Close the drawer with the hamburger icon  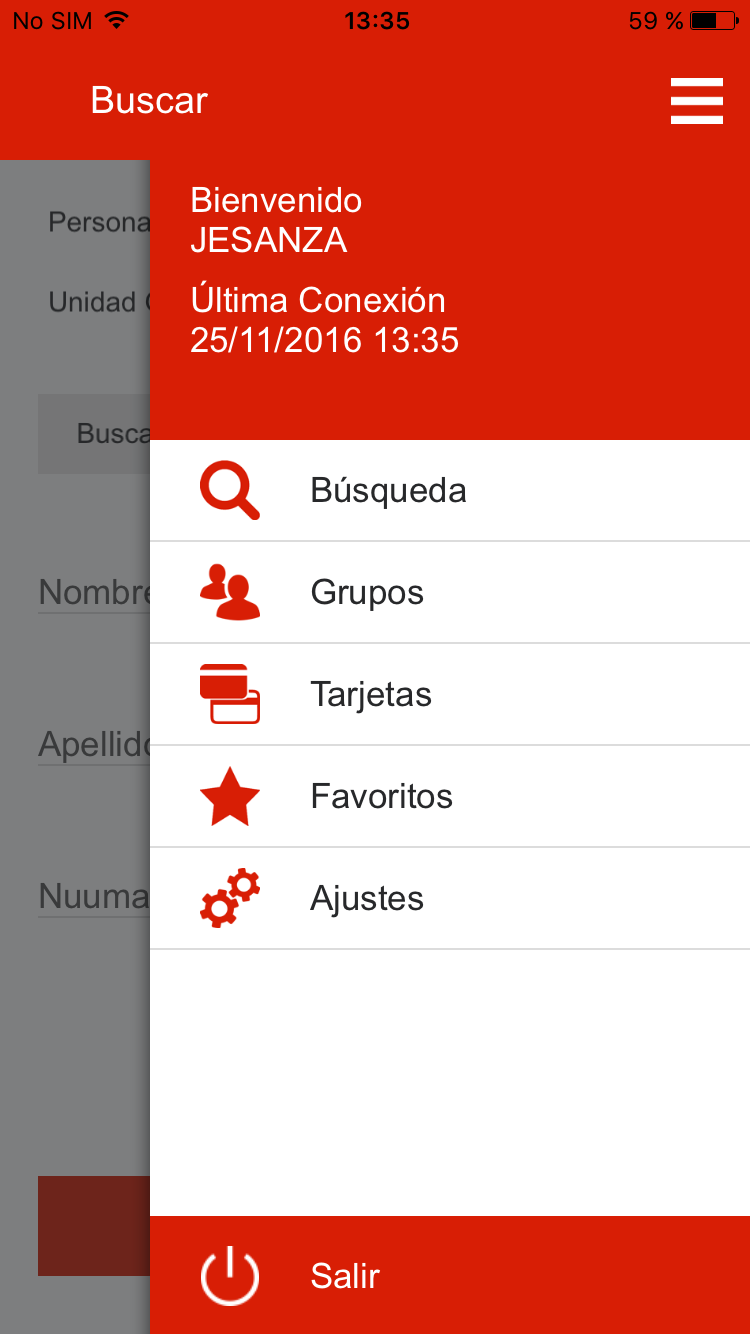click(x=696, y=101)
